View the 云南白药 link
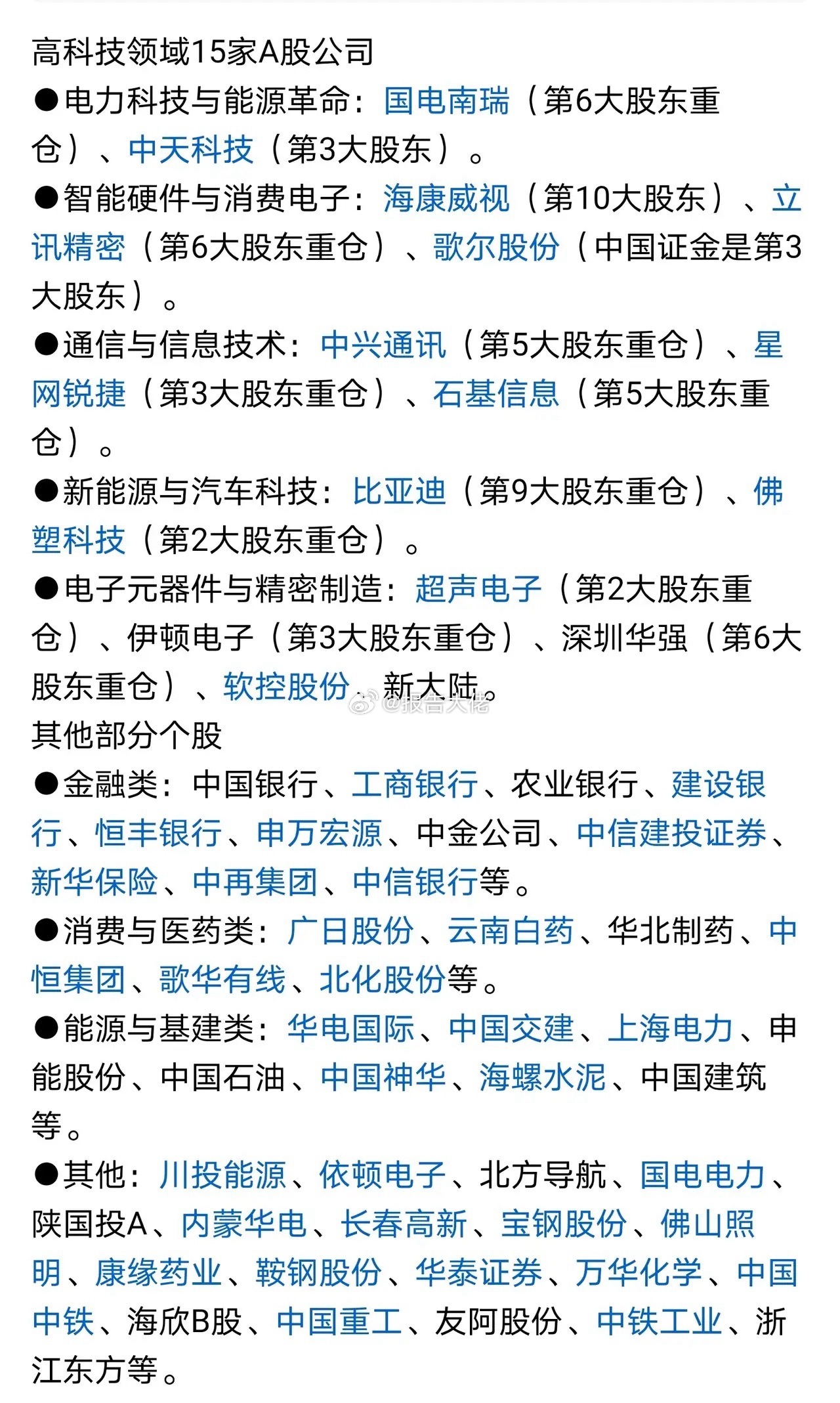The image size is (840, 1403). pos(511,931)
